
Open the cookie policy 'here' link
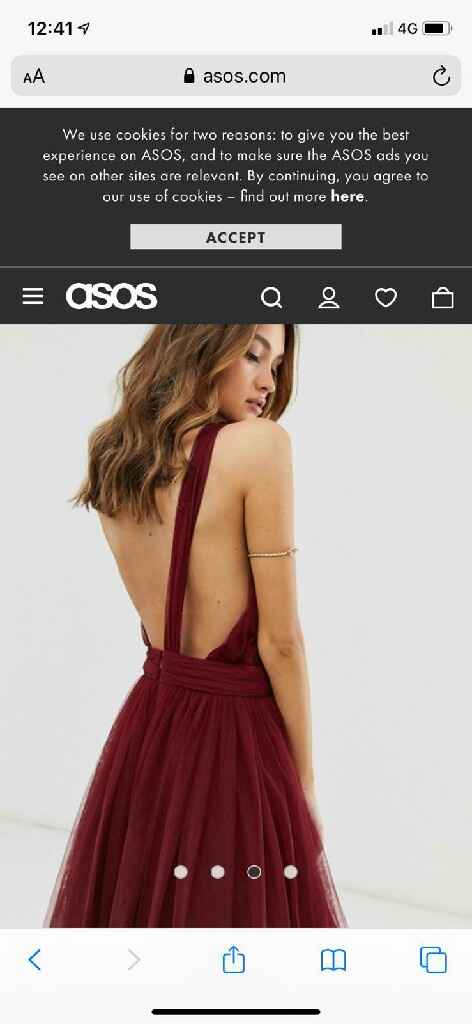tap(347, 196)
